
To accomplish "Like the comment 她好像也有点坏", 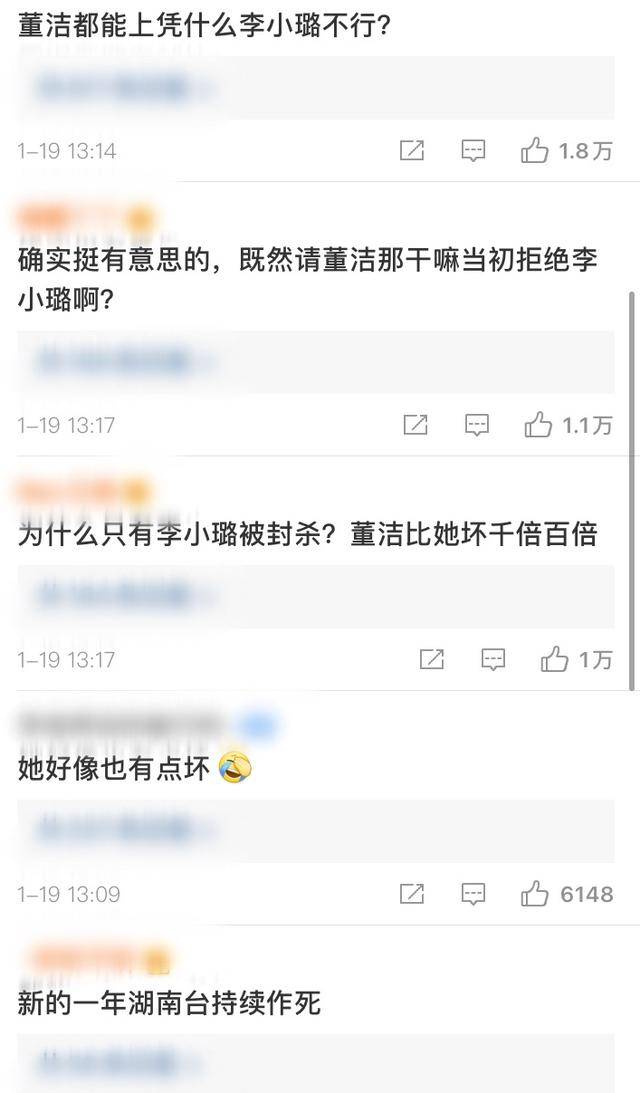I will (x=536, y=894).
